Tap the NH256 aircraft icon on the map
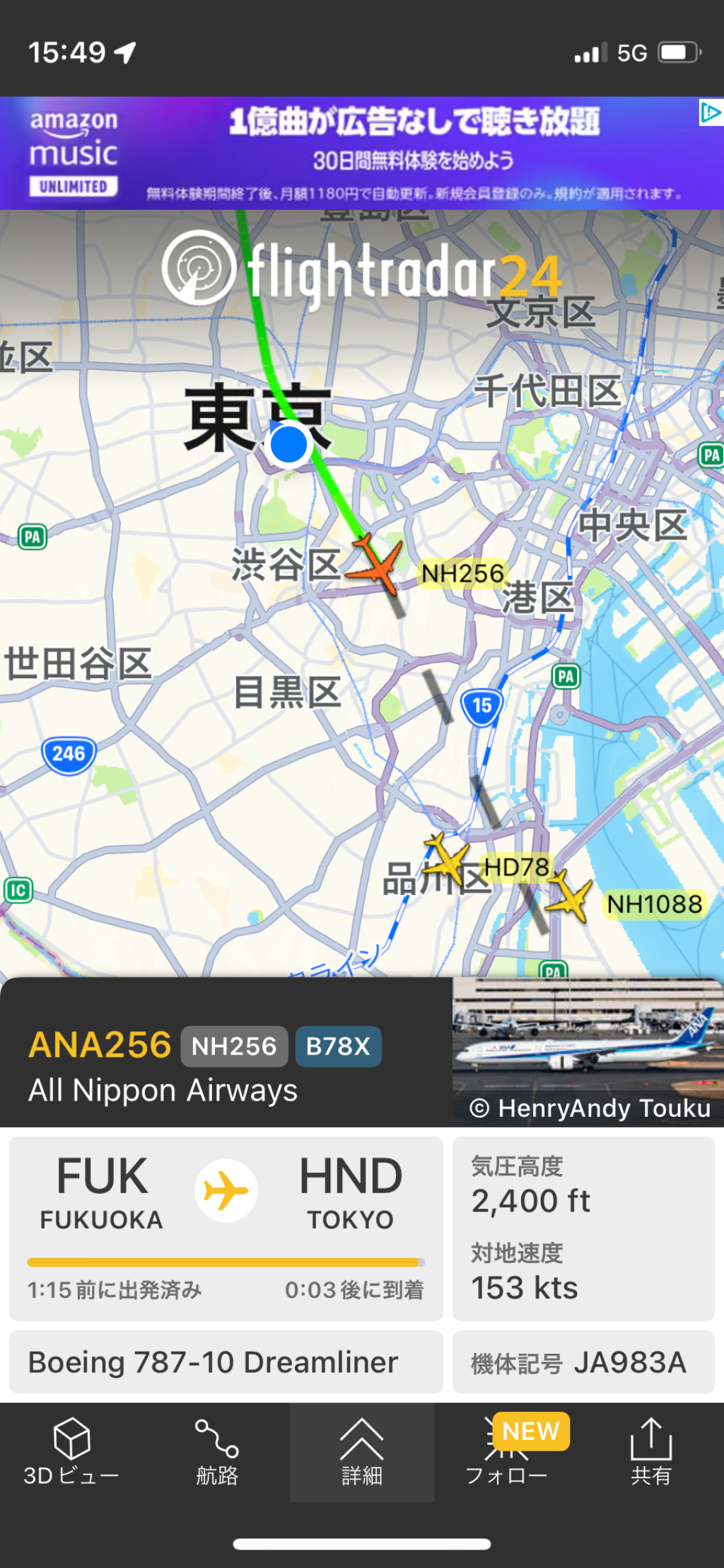Screen dimensions: 724x1568 pos(376,564)
